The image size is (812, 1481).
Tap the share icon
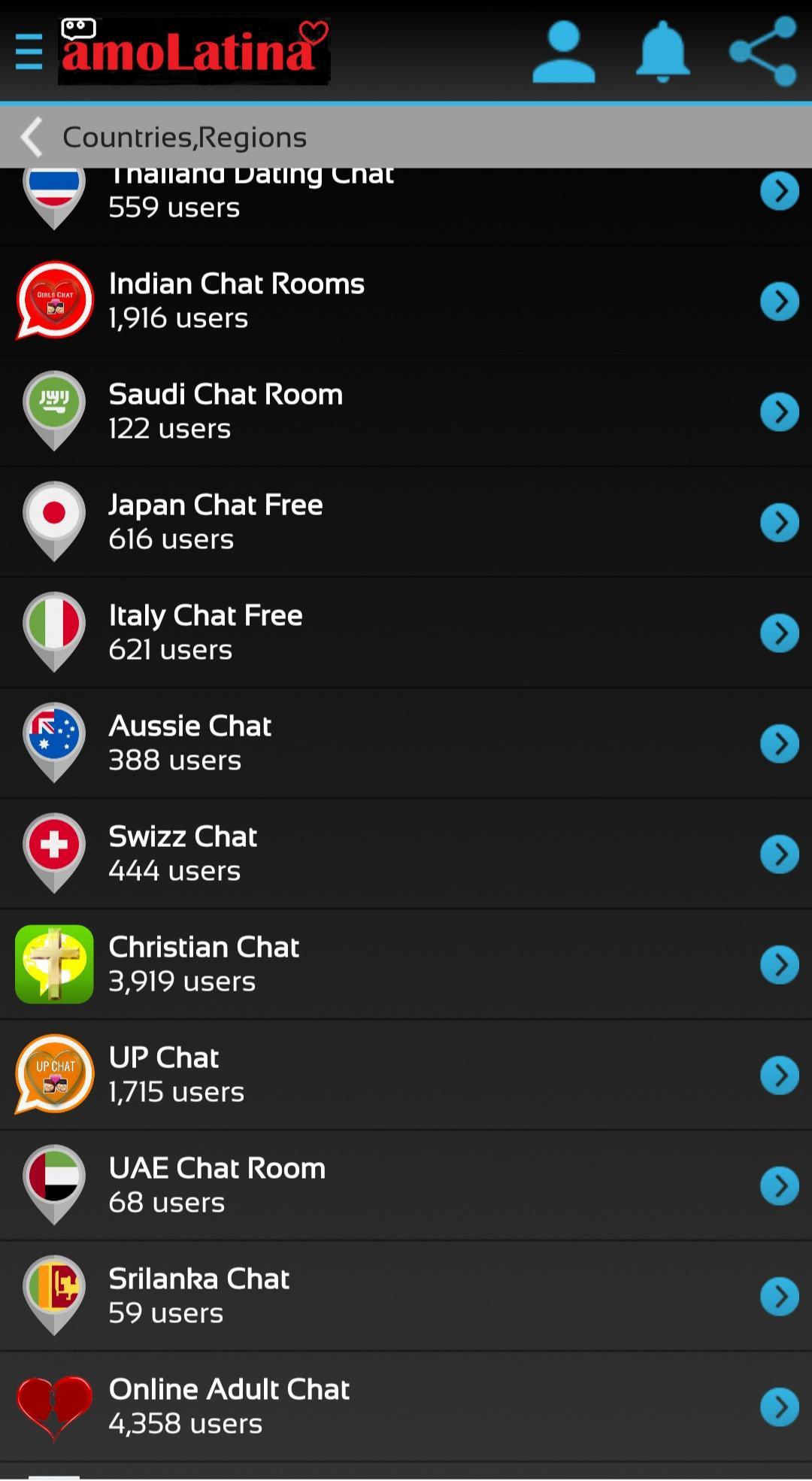[763, 53]
